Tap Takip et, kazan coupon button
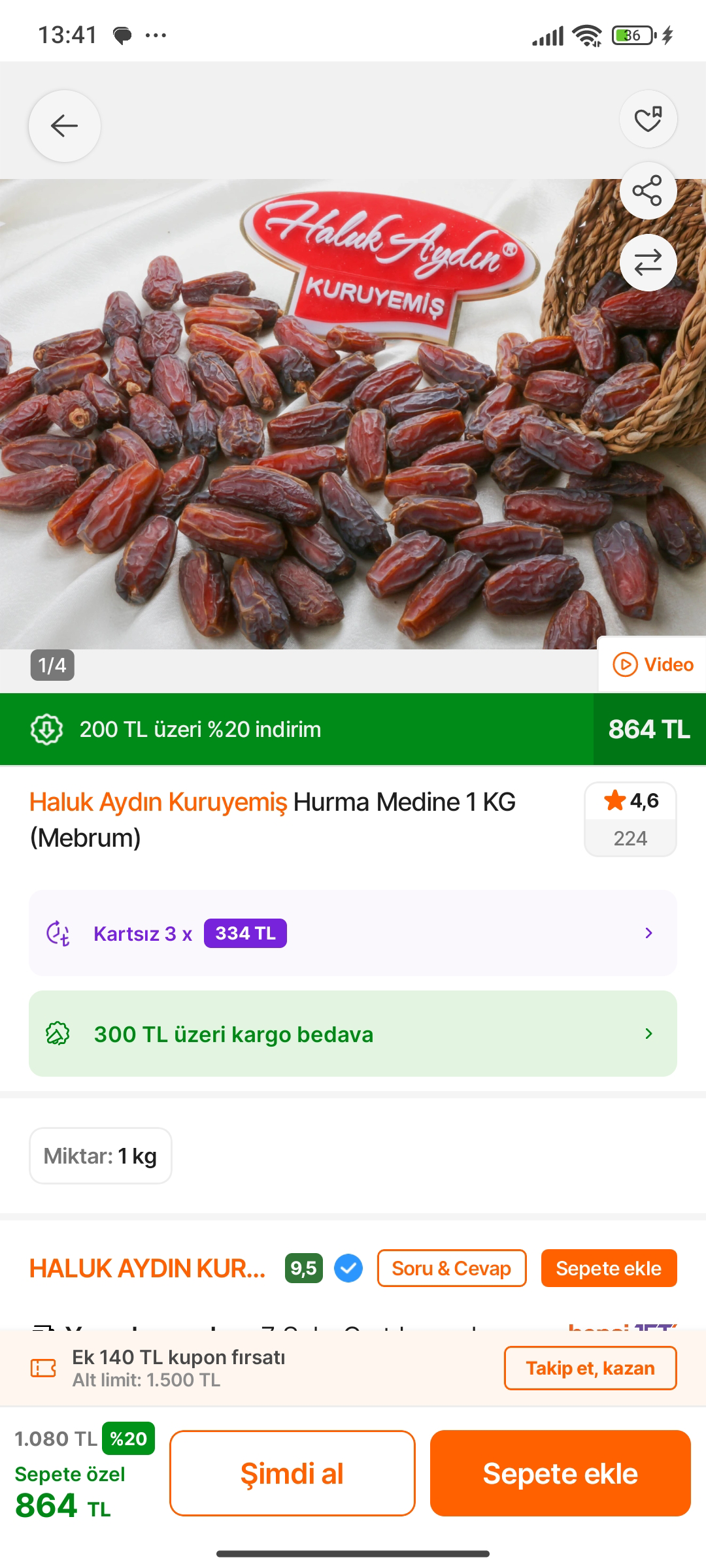This screenshot has height=1568, width=706. (x=590, y=1368)
